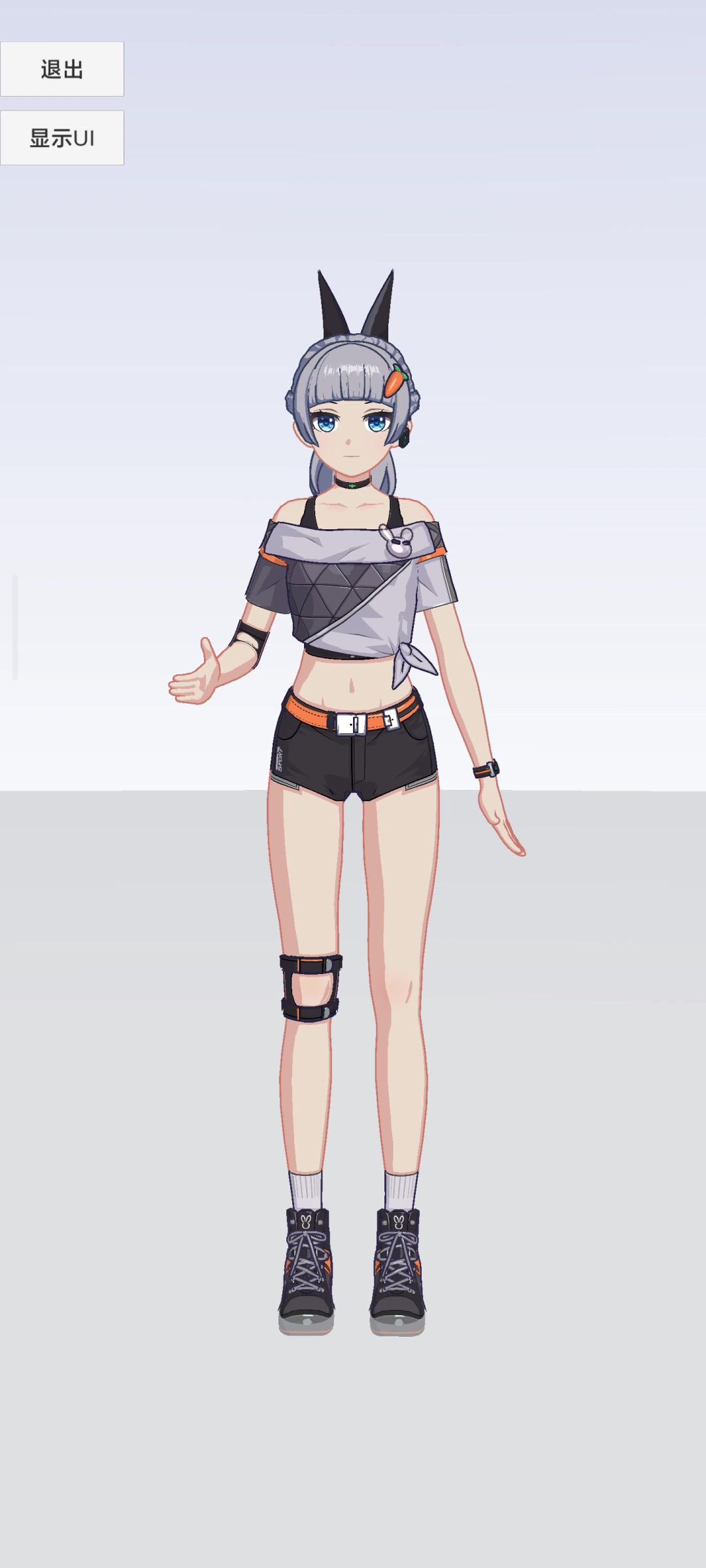Screen dimensions: 706x1568
Task: Tap 显示UI to show the interface
Action: [61, 138]
